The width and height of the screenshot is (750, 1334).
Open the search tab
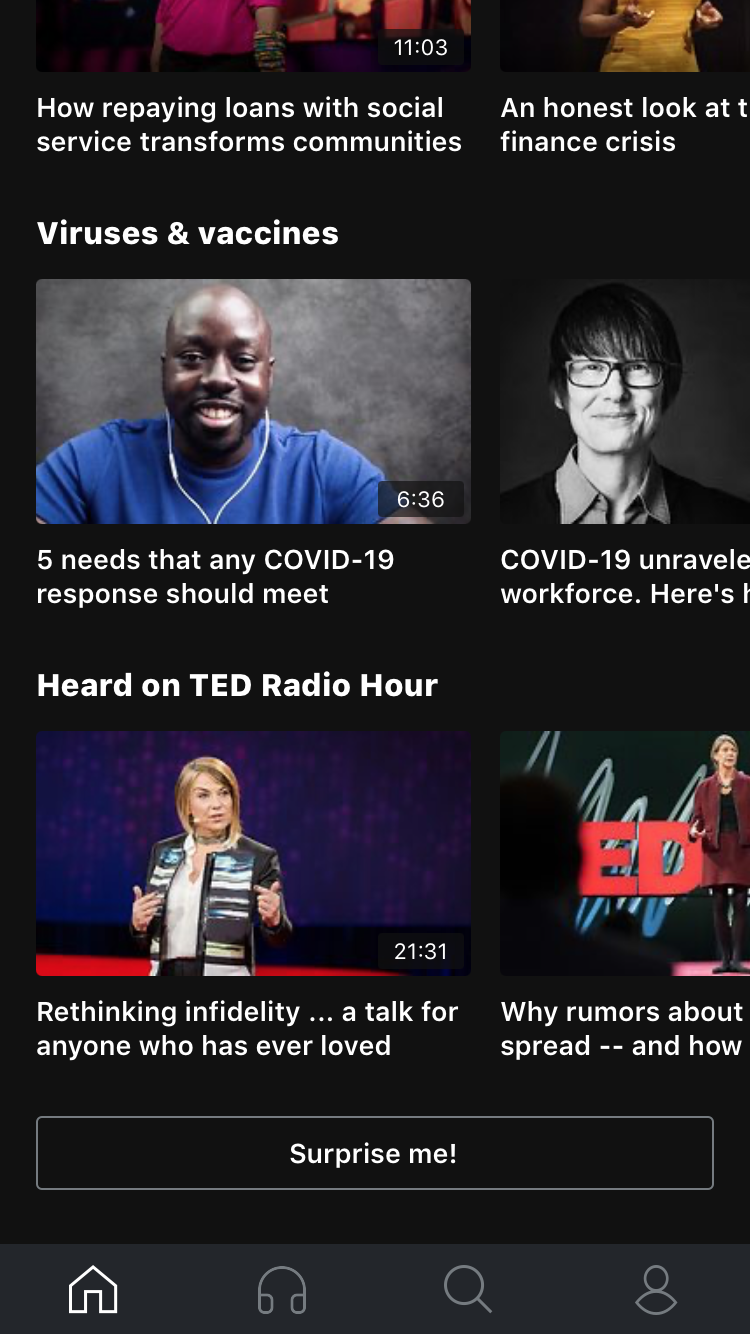pyautogui.click(x=468, y=1289)
